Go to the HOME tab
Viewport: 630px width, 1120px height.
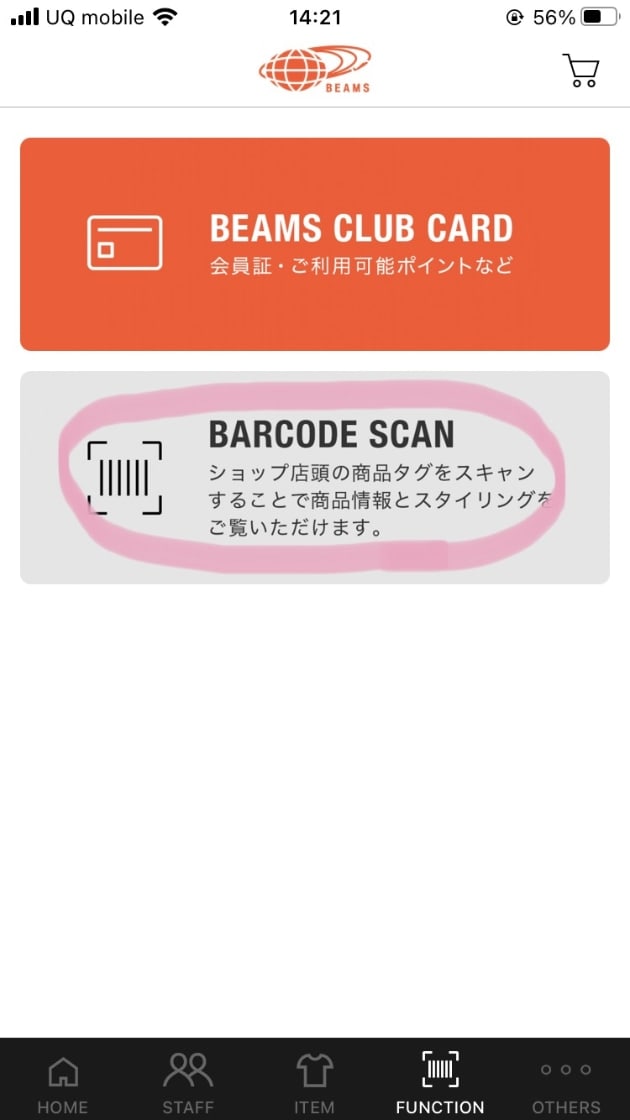point(62,1083)
